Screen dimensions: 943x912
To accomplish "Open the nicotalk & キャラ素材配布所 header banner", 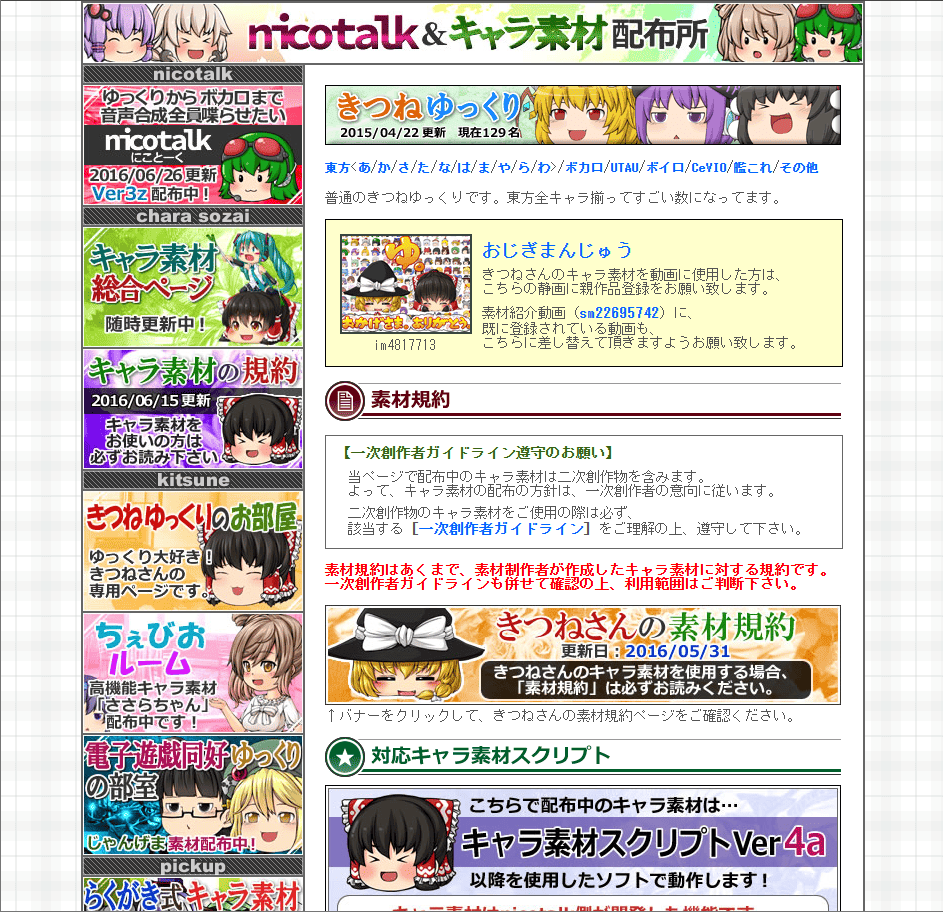I will (472, 33).
